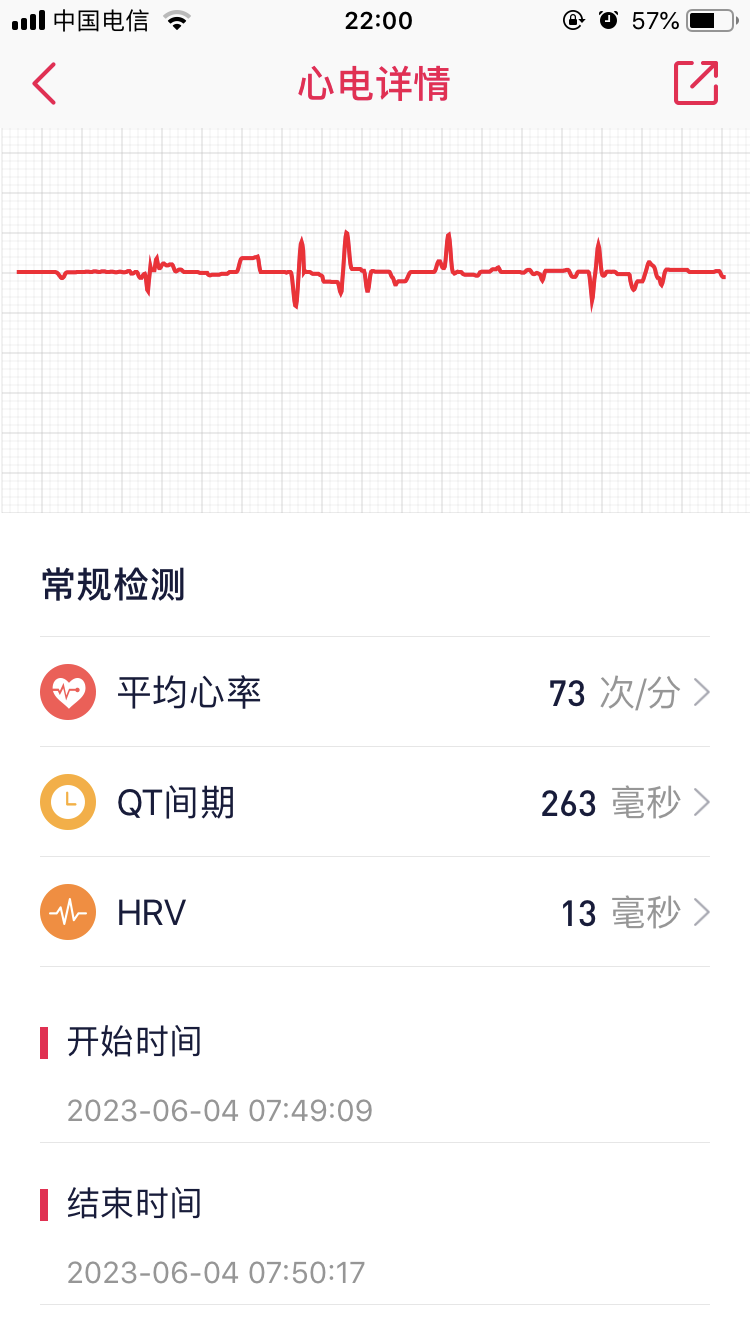Share the ECG details via export icon
Image resolution: width=750 pixels, height=1334 pixels.
696,83
